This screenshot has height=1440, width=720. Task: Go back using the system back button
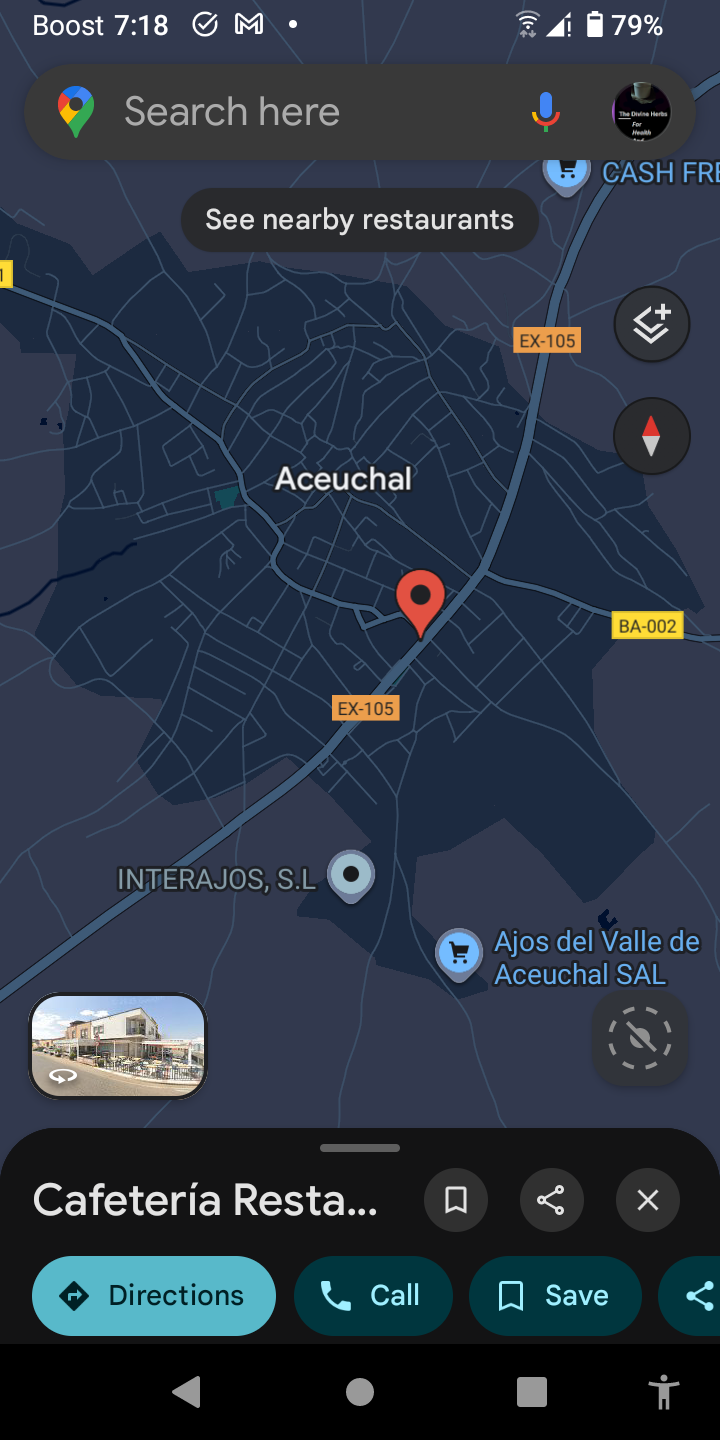tap(187, 1391)
